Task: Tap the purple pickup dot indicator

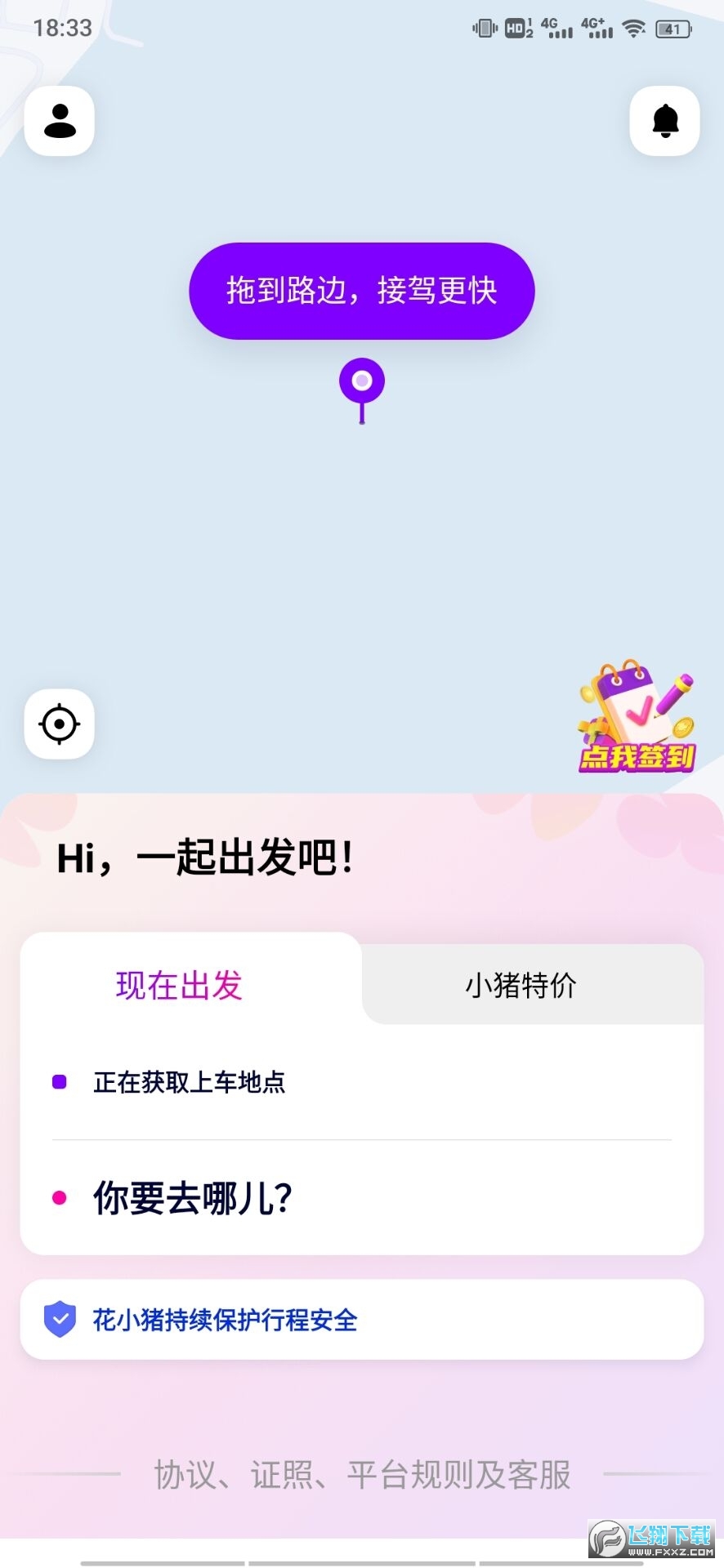Action: pyautogui.click(x=59, y=1082)
